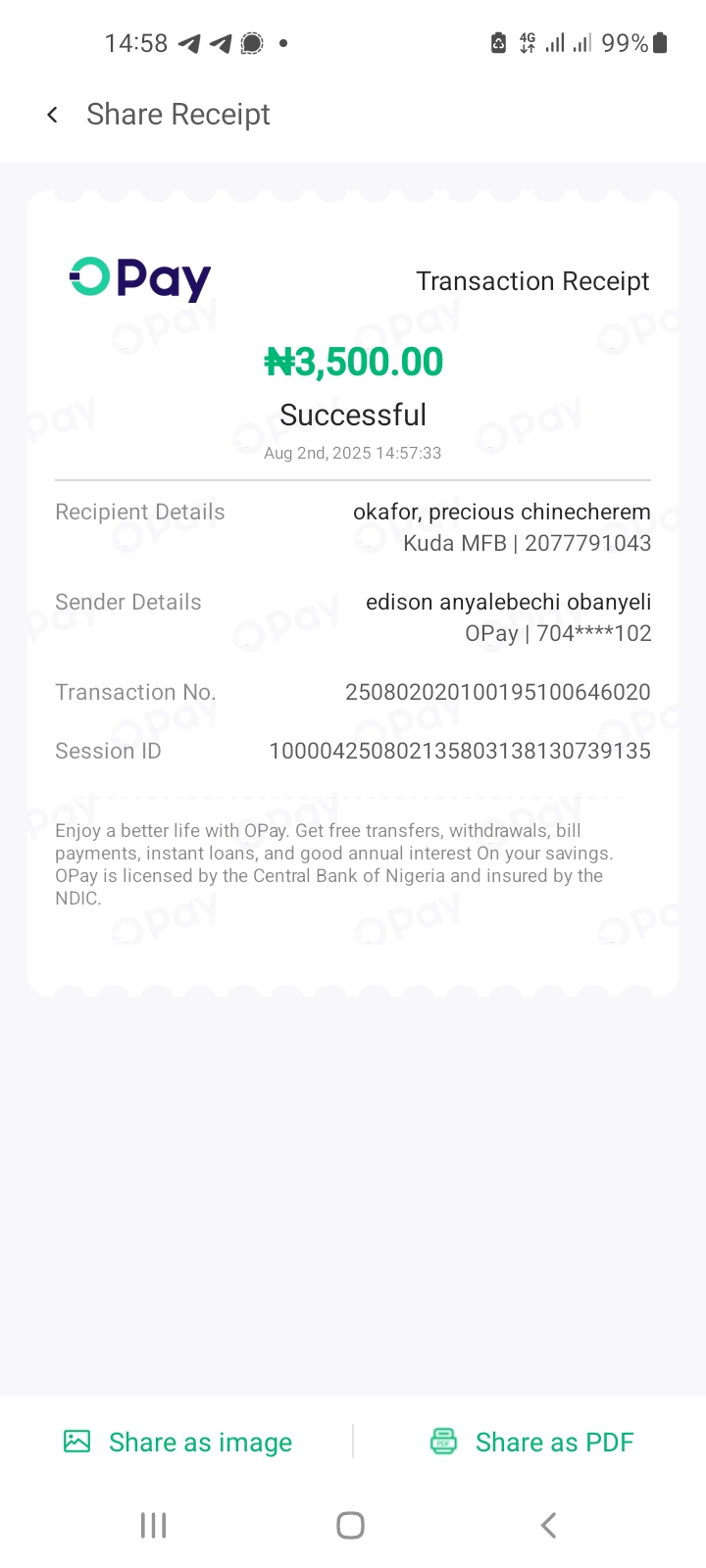
Task: Tap the system back button
Action: tap(549, 1525)
